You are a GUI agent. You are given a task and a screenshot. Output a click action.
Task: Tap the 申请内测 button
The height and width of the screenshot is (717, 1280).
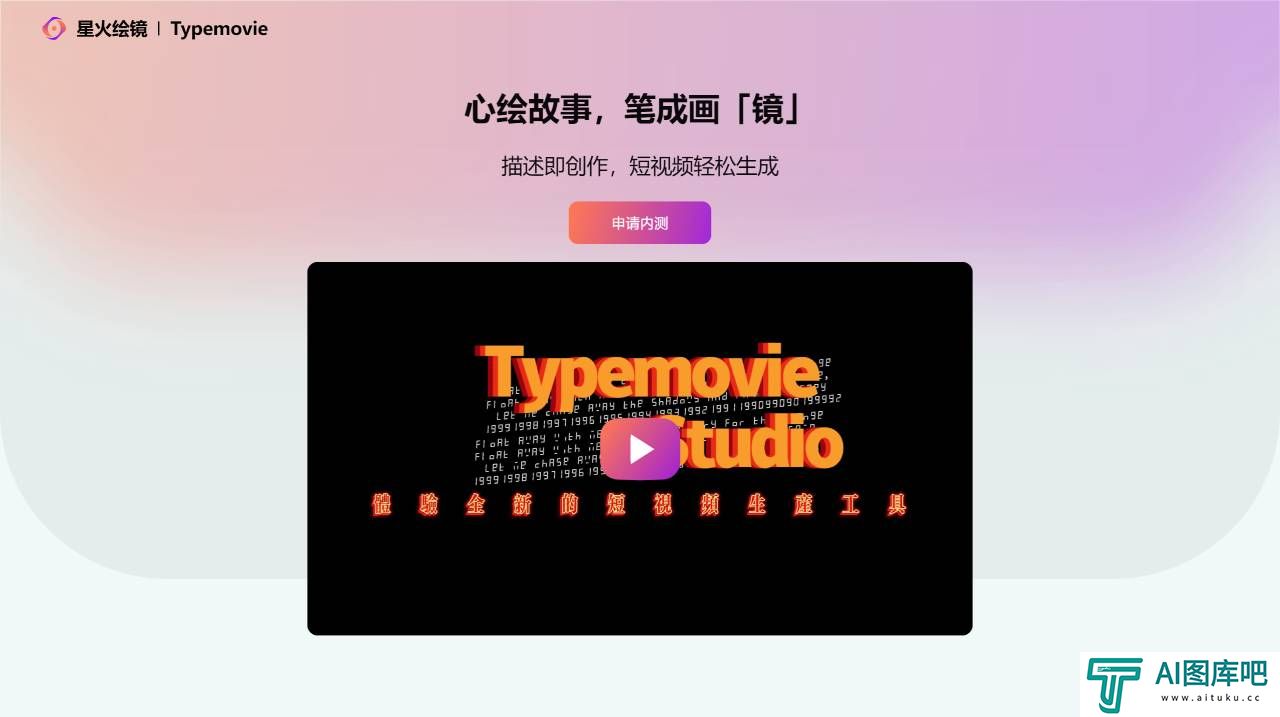[x=639, y=223]
